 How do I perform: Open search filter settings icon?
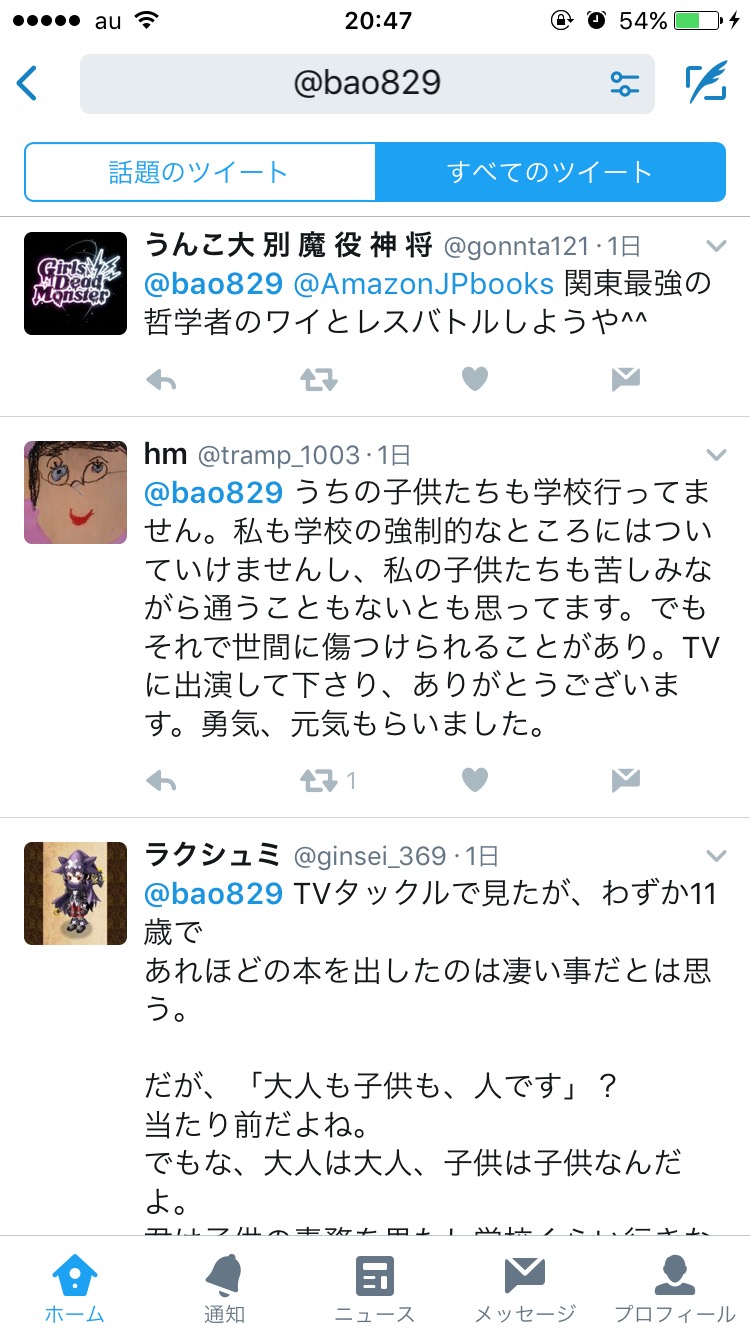click(624, 84)
